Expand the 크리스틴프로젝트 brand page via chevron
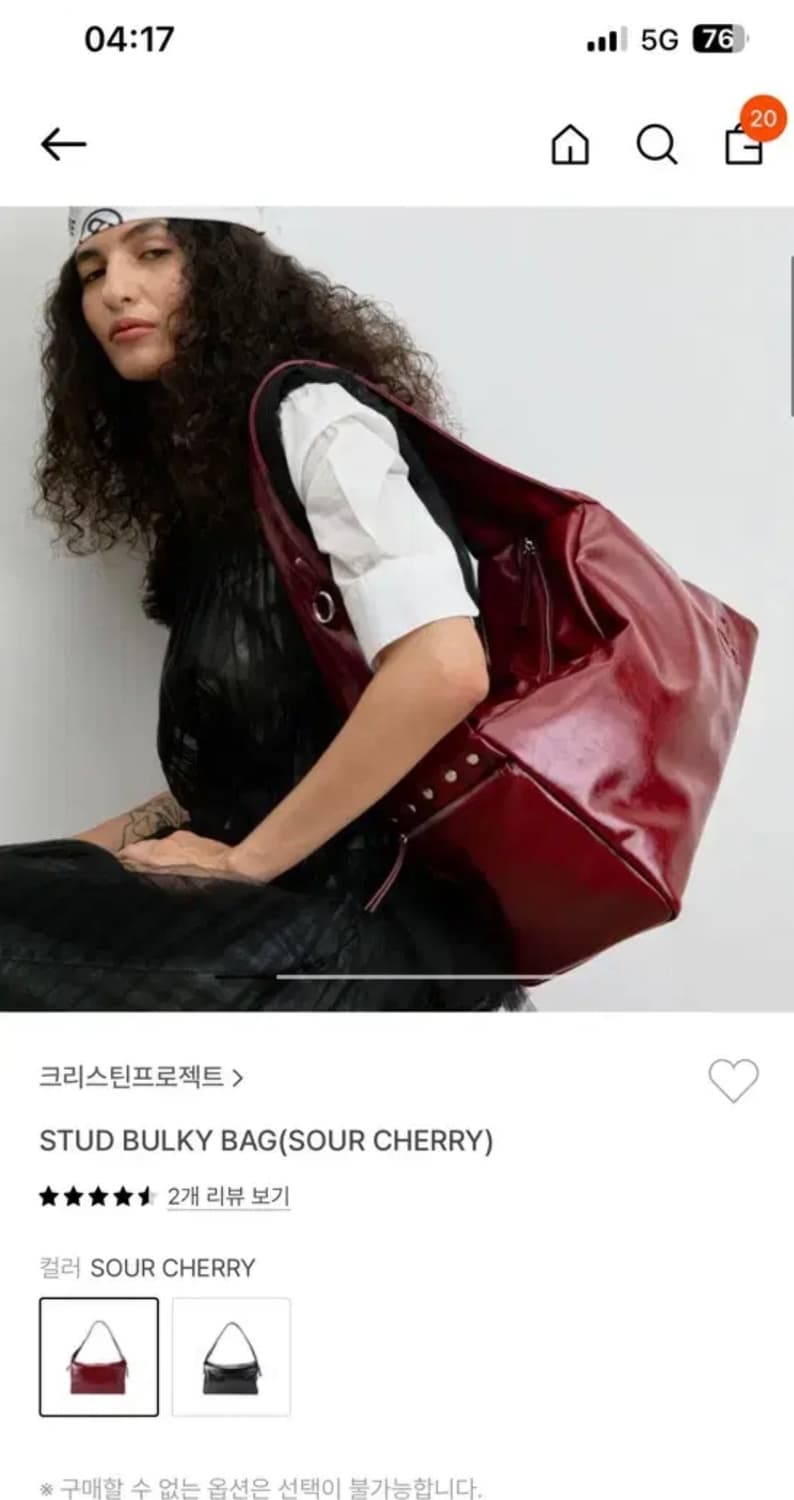The width and height of the screenshot is (794, 1500). pyautogui.click(x=238, y=1079)
